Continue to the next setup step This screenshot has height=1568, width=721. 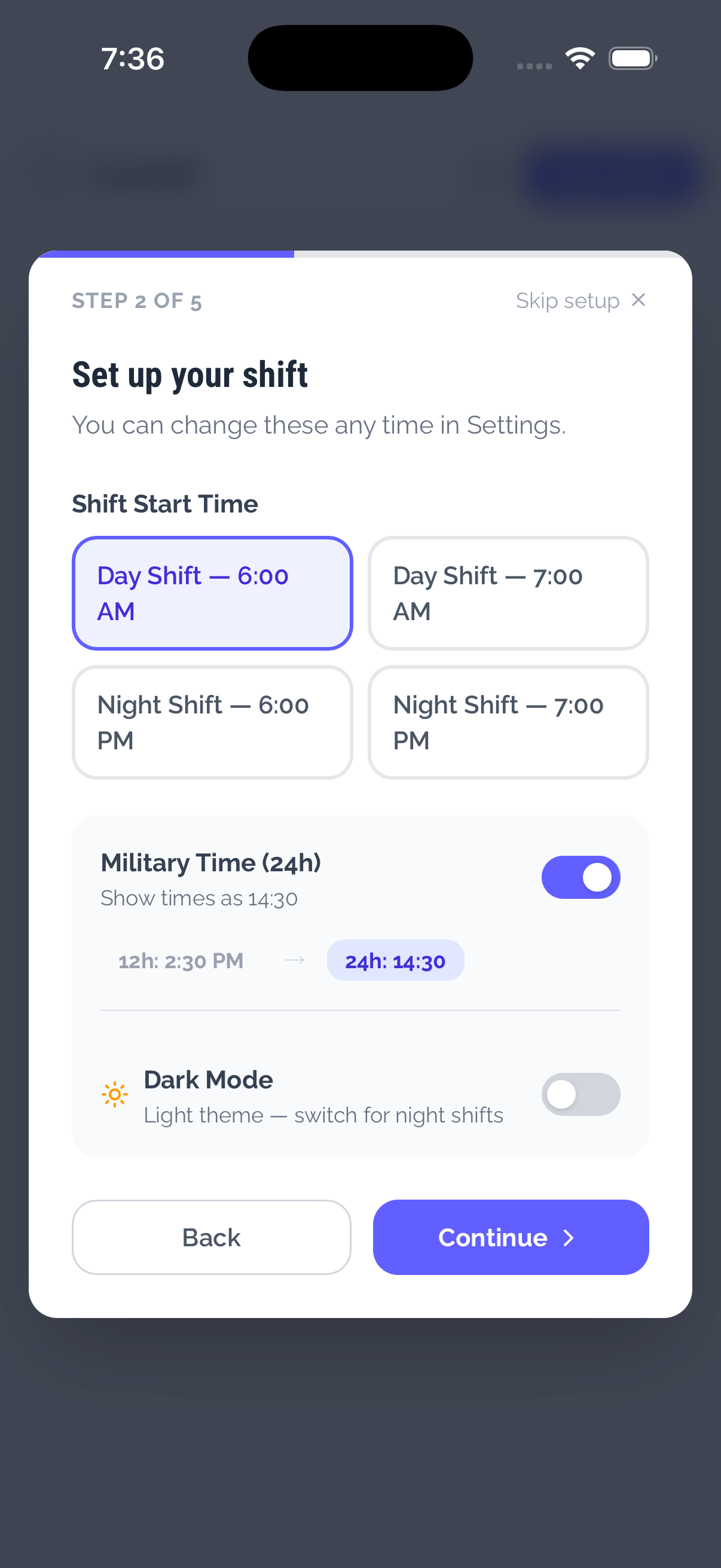coord(511,1237)
